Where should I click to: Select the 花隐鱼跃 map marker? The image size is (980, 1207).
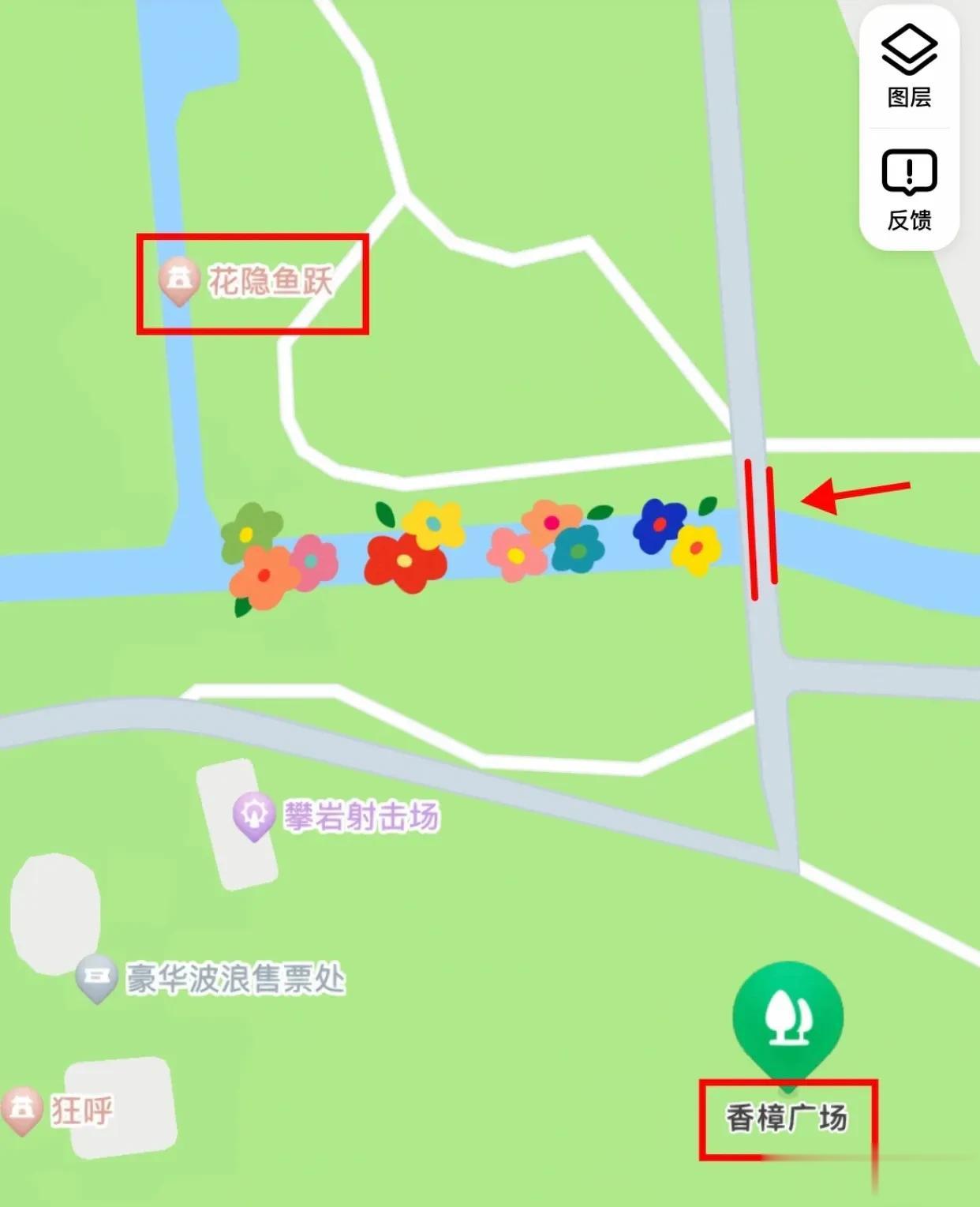179,280
